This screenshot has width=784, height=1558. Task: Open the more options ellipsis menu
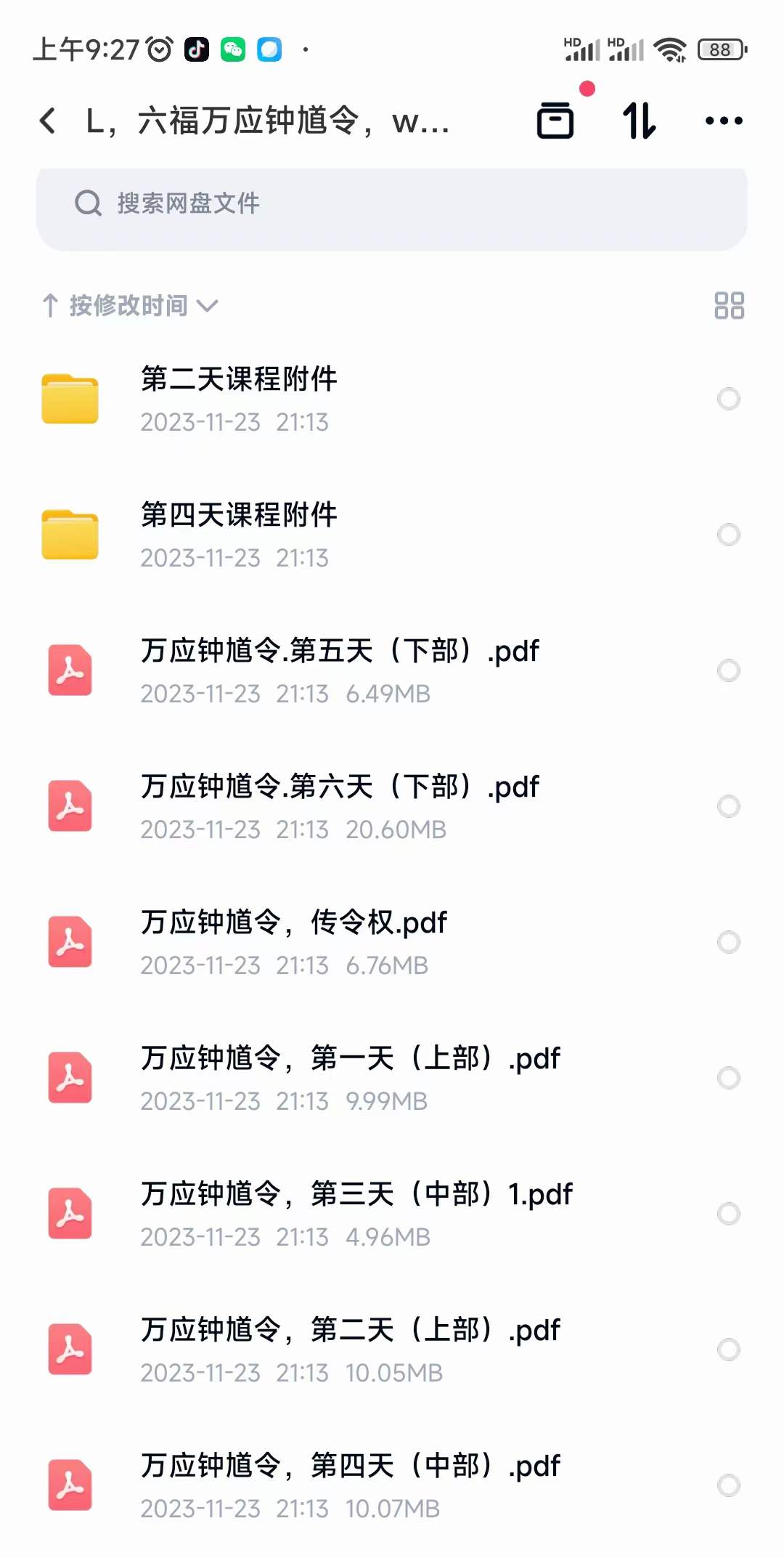tap(725, 120)
